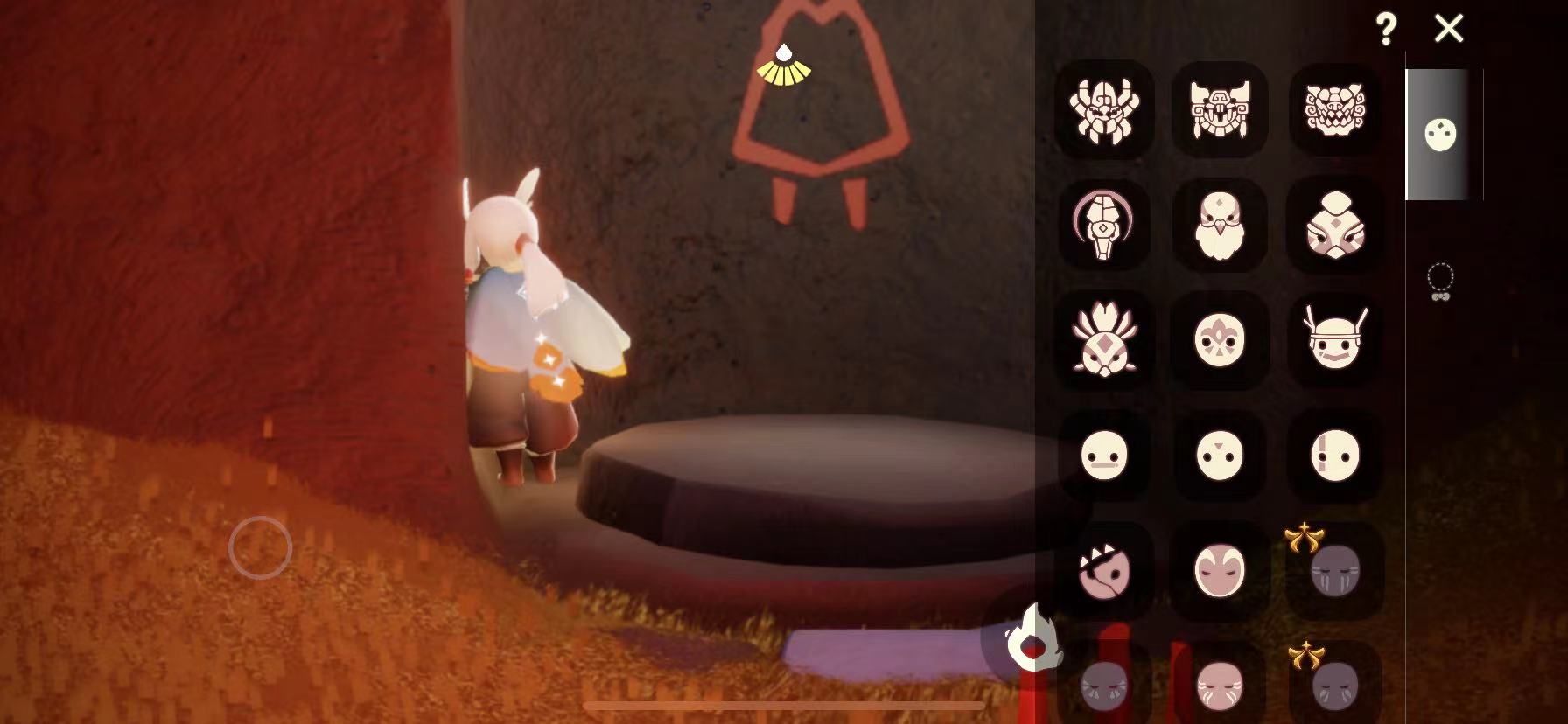Image resolution: width=1568 pixels, height=724 pixels.
Task: Choose the lion dance mask
Action: 1334,110
